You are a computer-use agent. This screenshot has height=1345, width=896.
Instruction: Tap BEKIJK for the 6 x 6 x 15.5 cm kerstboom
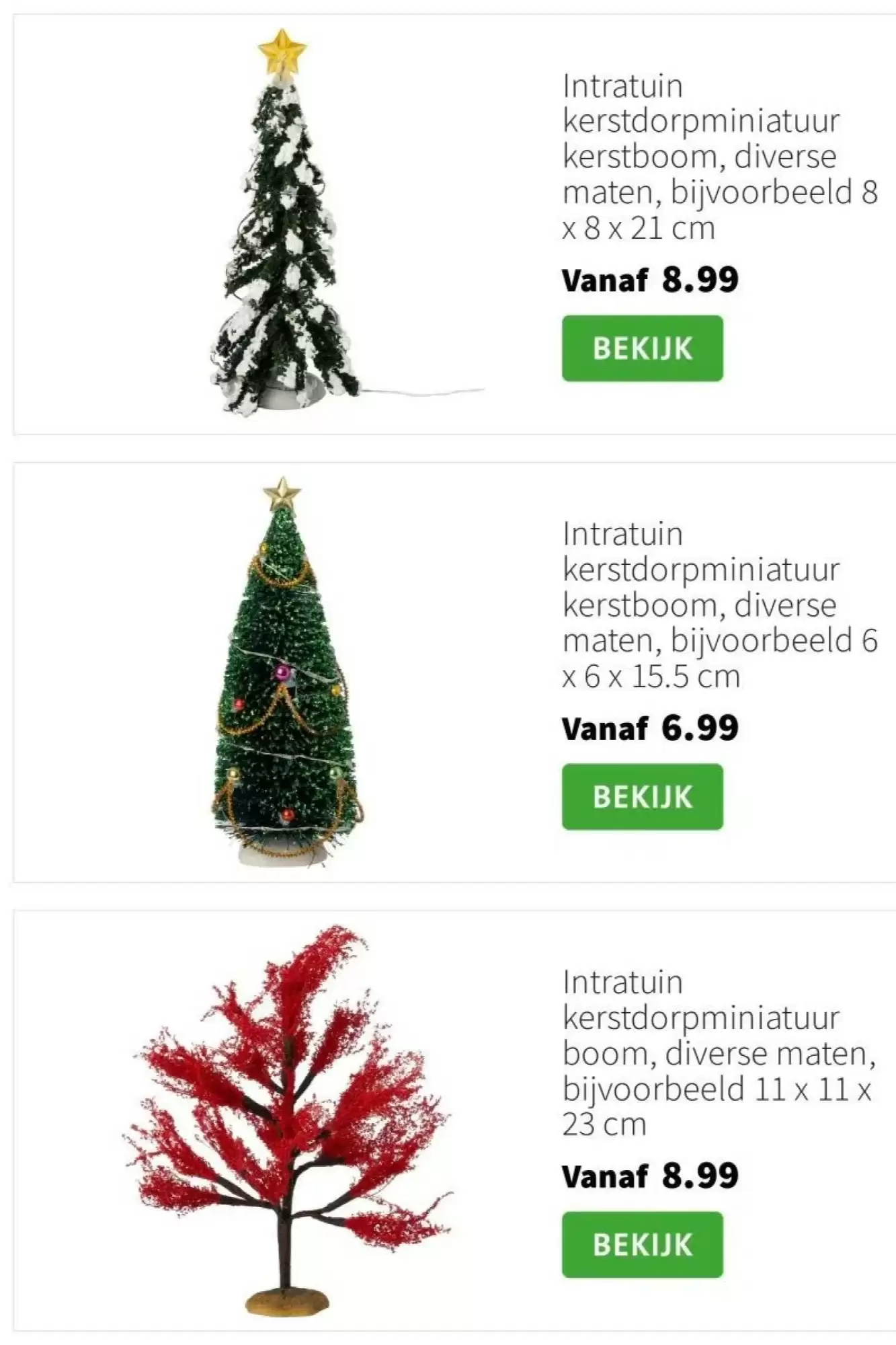(x=642, y=796)
